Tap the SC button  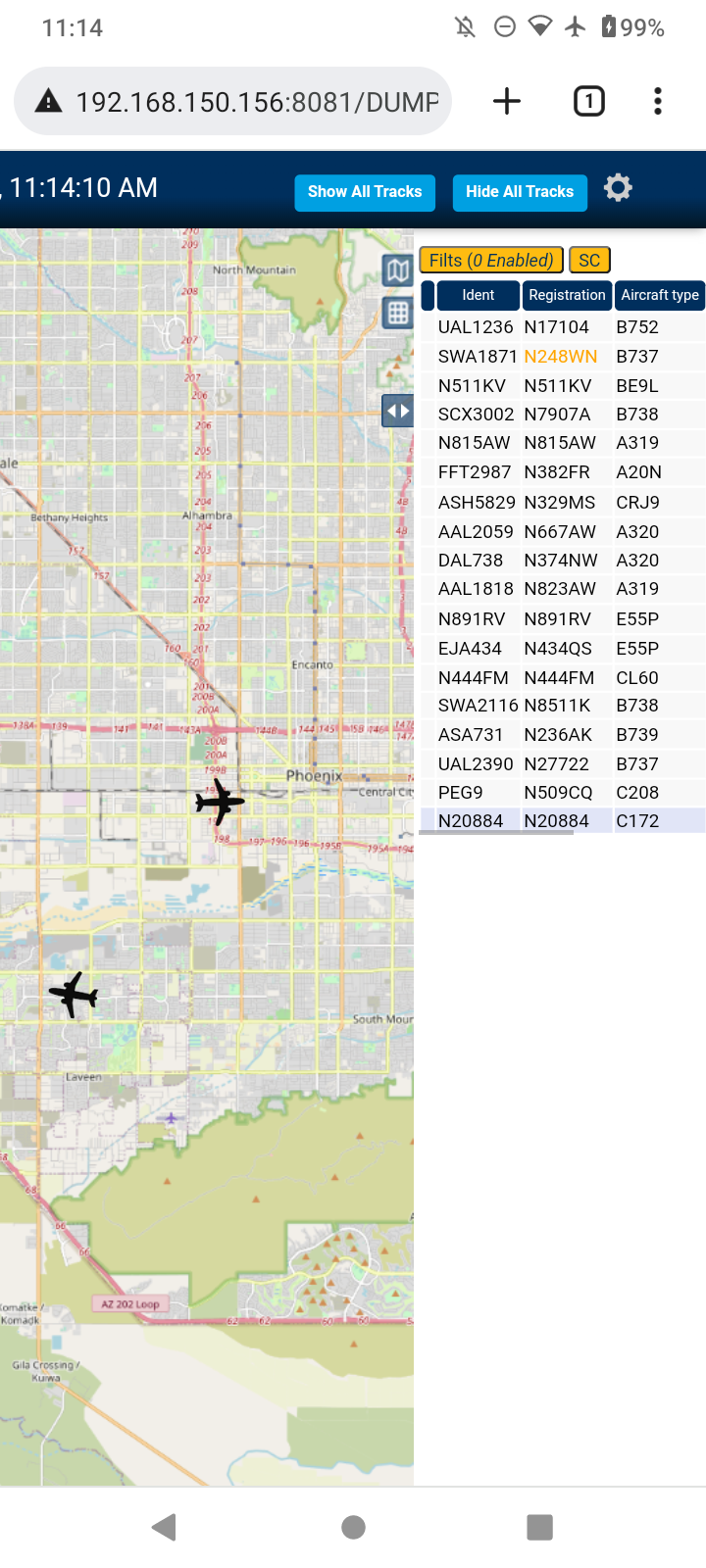pyautogui.click(x=589, y=260)
